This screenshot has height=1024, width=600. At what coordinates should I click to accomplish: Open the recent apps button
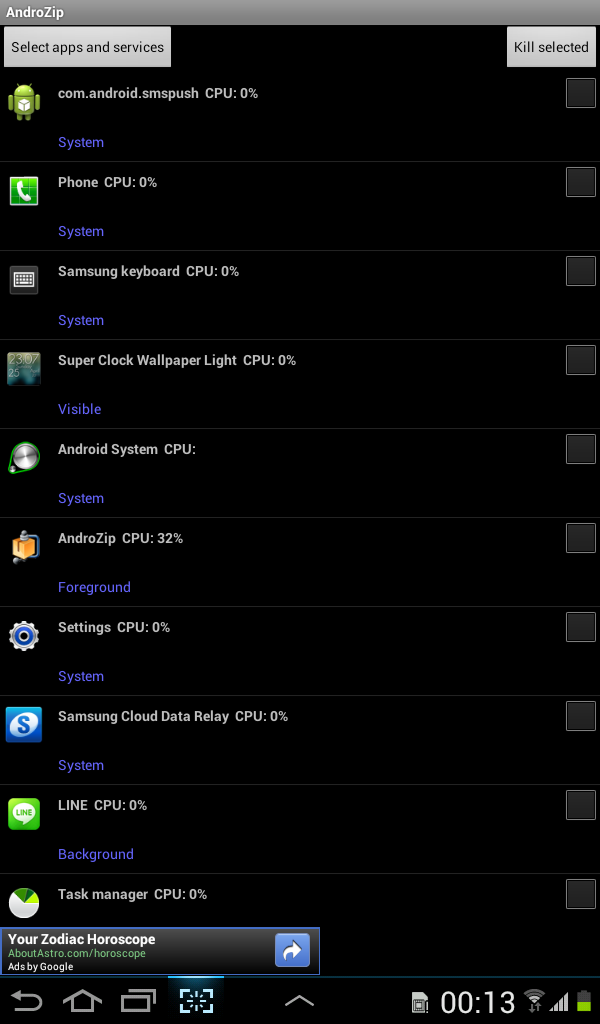pos(138,1000)
